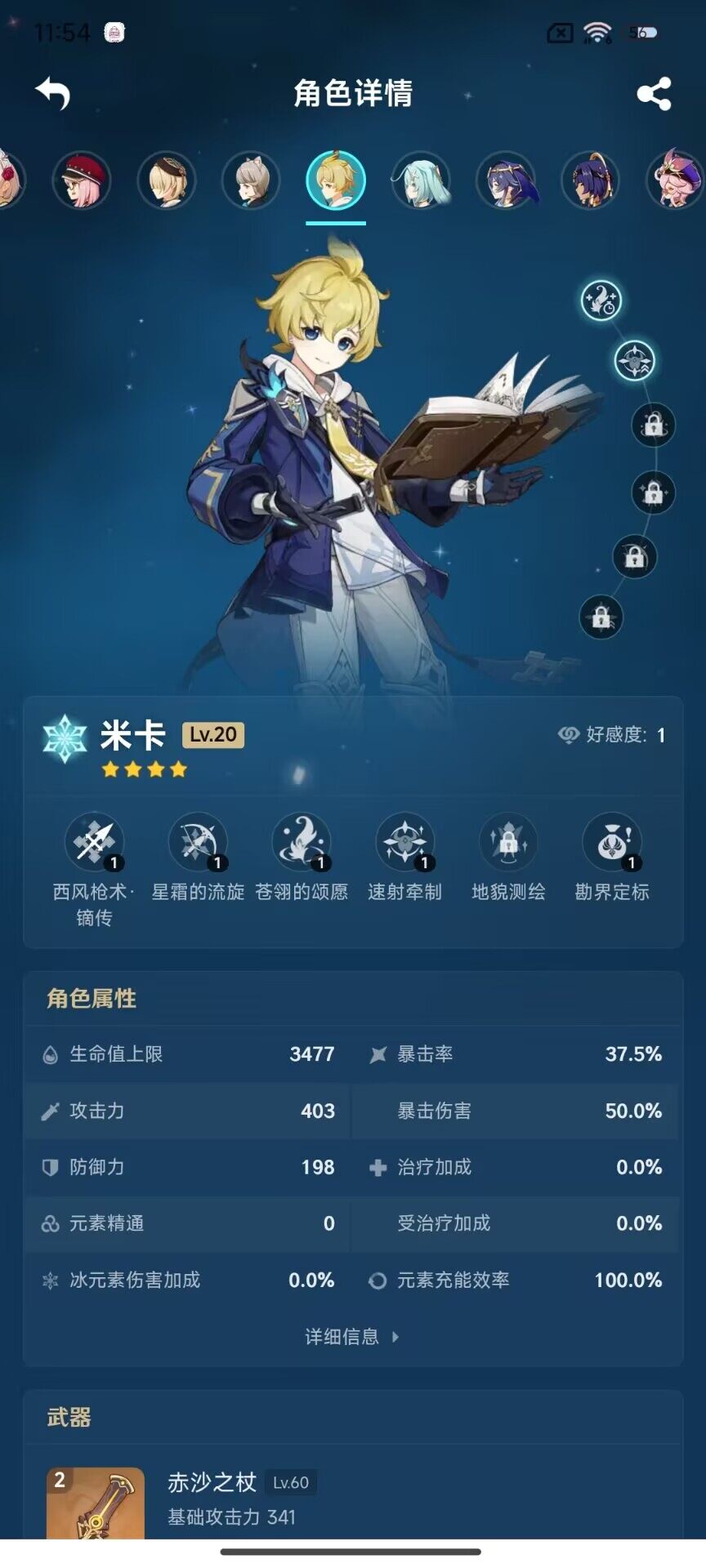Image resolution: width=706 pixels, height=1568 pixels.
Task: Select the cat-eared character avatar
Action: pyautogui.click(x=251, y=180)
